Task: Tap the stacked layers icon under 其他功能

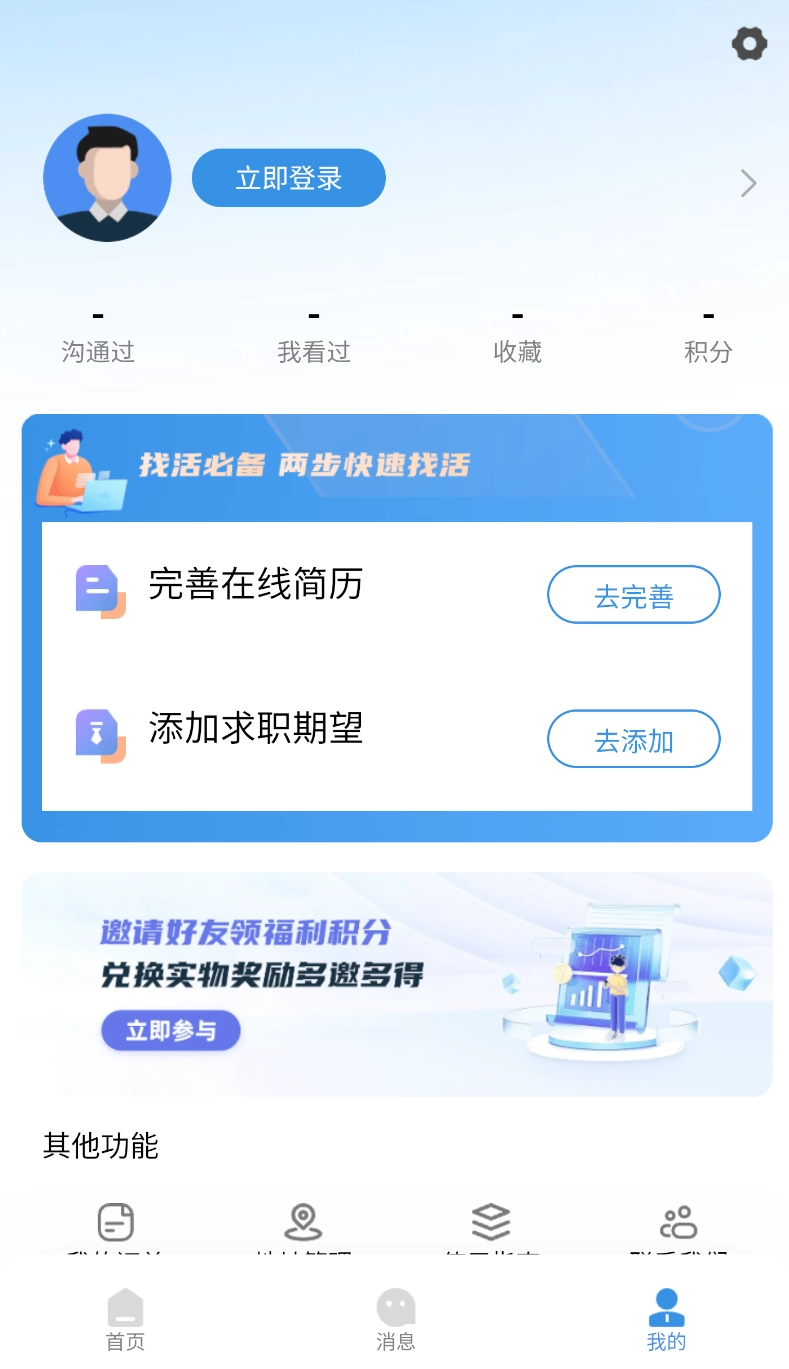Action: coord(489,1220)
